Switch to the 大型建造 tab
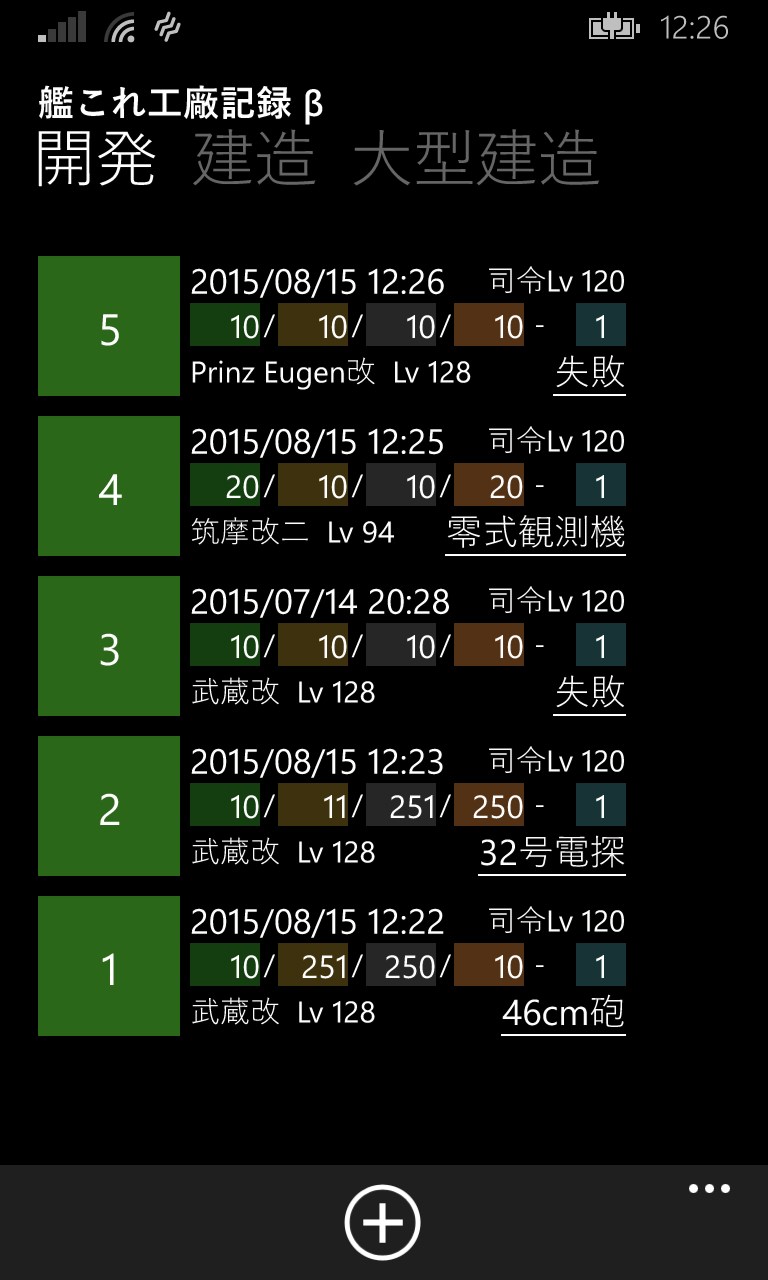Image resolution: width=768 pixels, height=1280 pixels. [x=476, y=158]
